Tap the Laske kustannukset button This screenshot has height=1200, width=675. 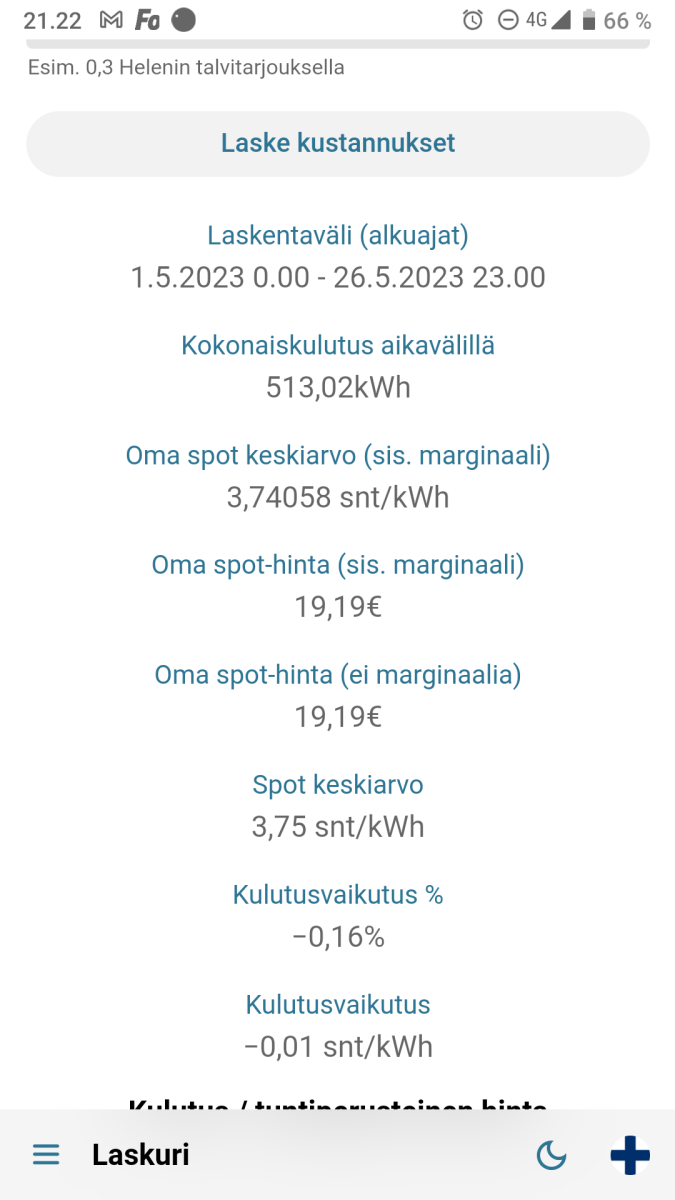coord(337,144)
